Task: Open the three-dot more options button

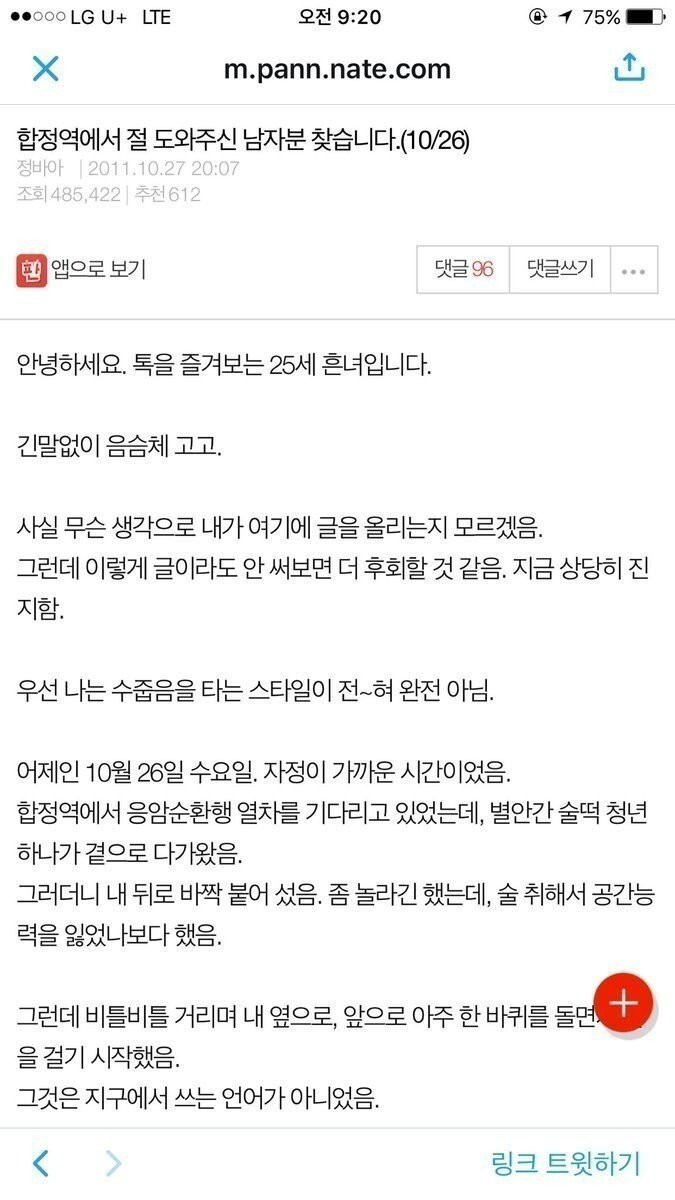Action: (x=634, y=270)
